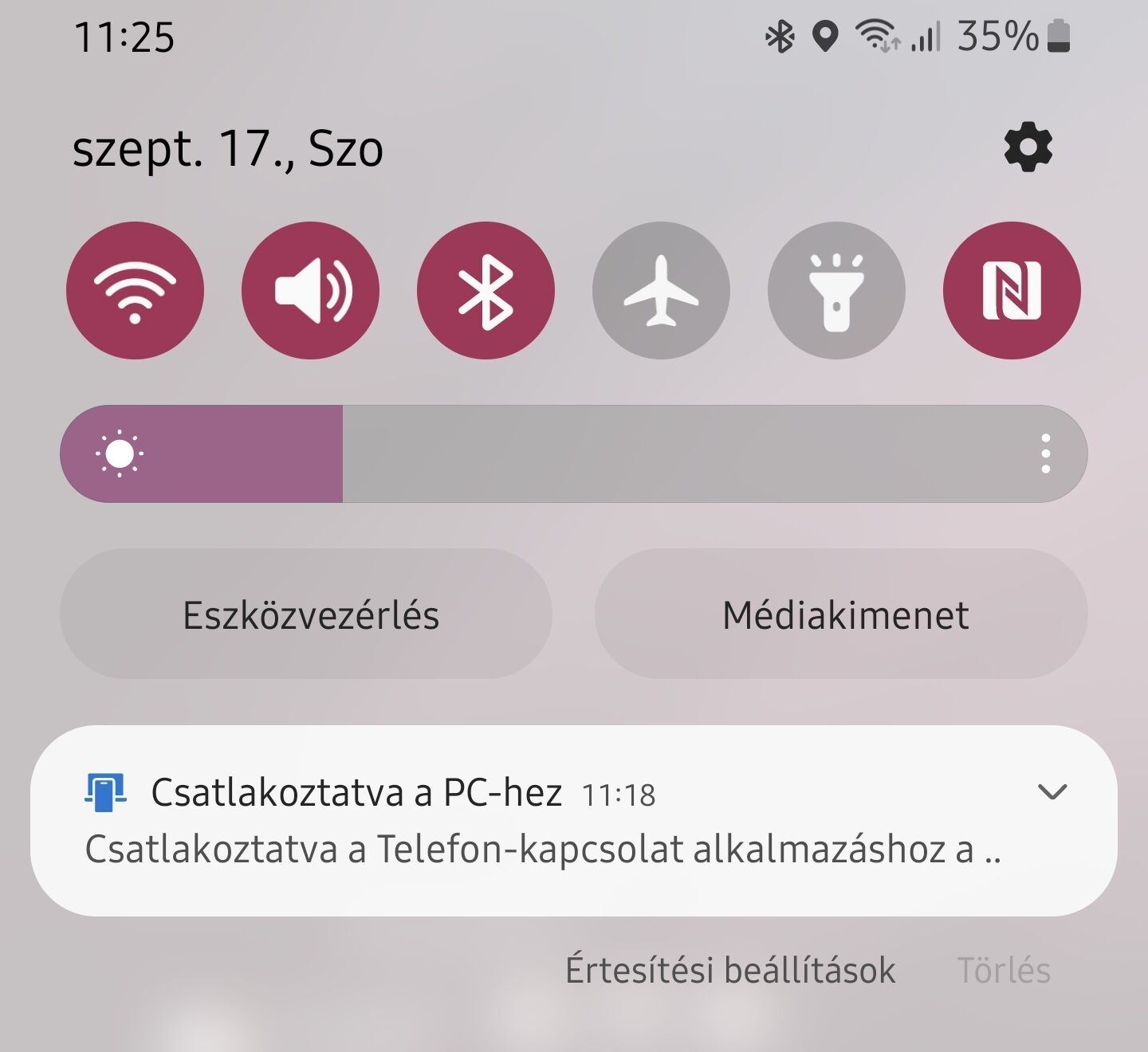This screenshot has height=1052, width=1148.
Task: Tap Törlés to clear notifications
Action: (1003, 971)
